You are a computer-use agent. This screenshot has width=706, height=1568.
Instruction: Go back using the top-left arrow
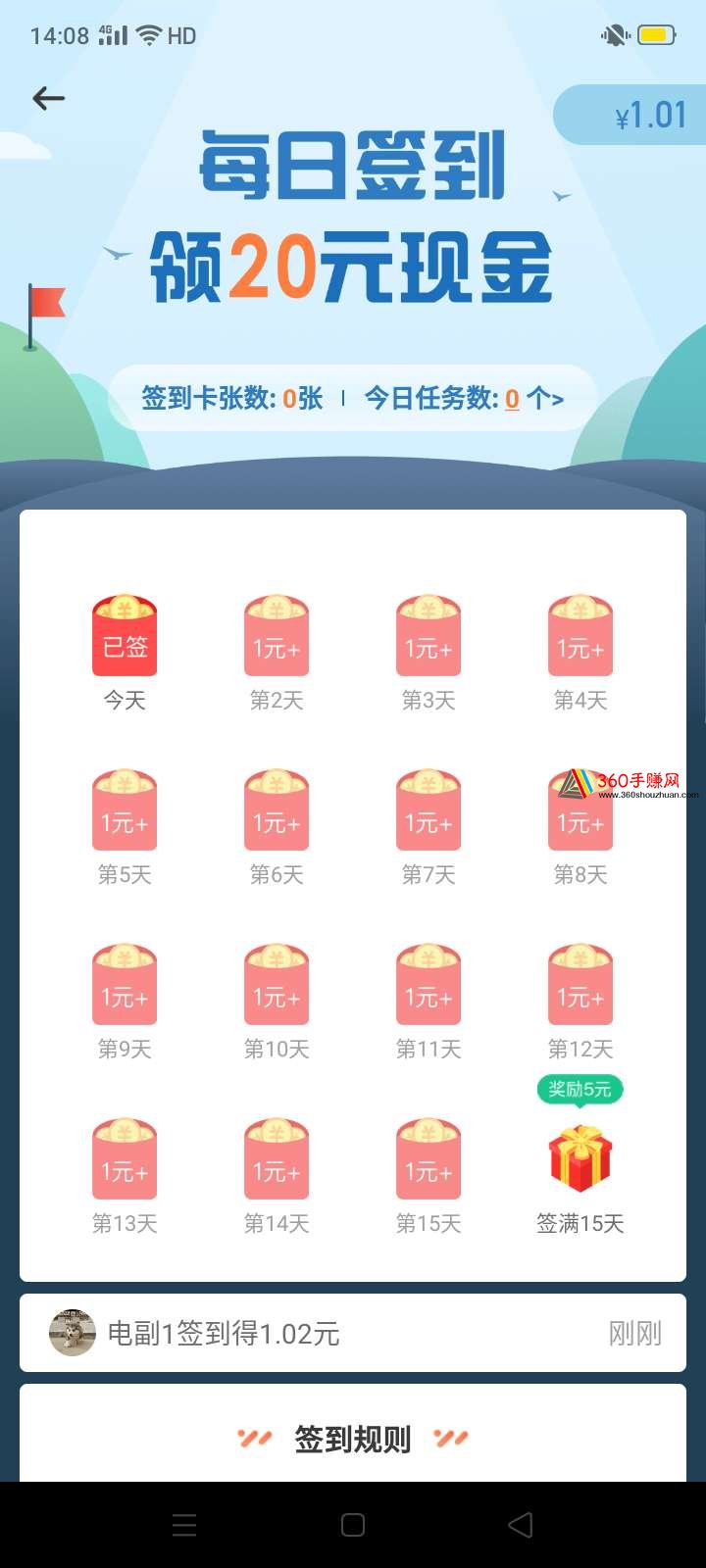48,98
